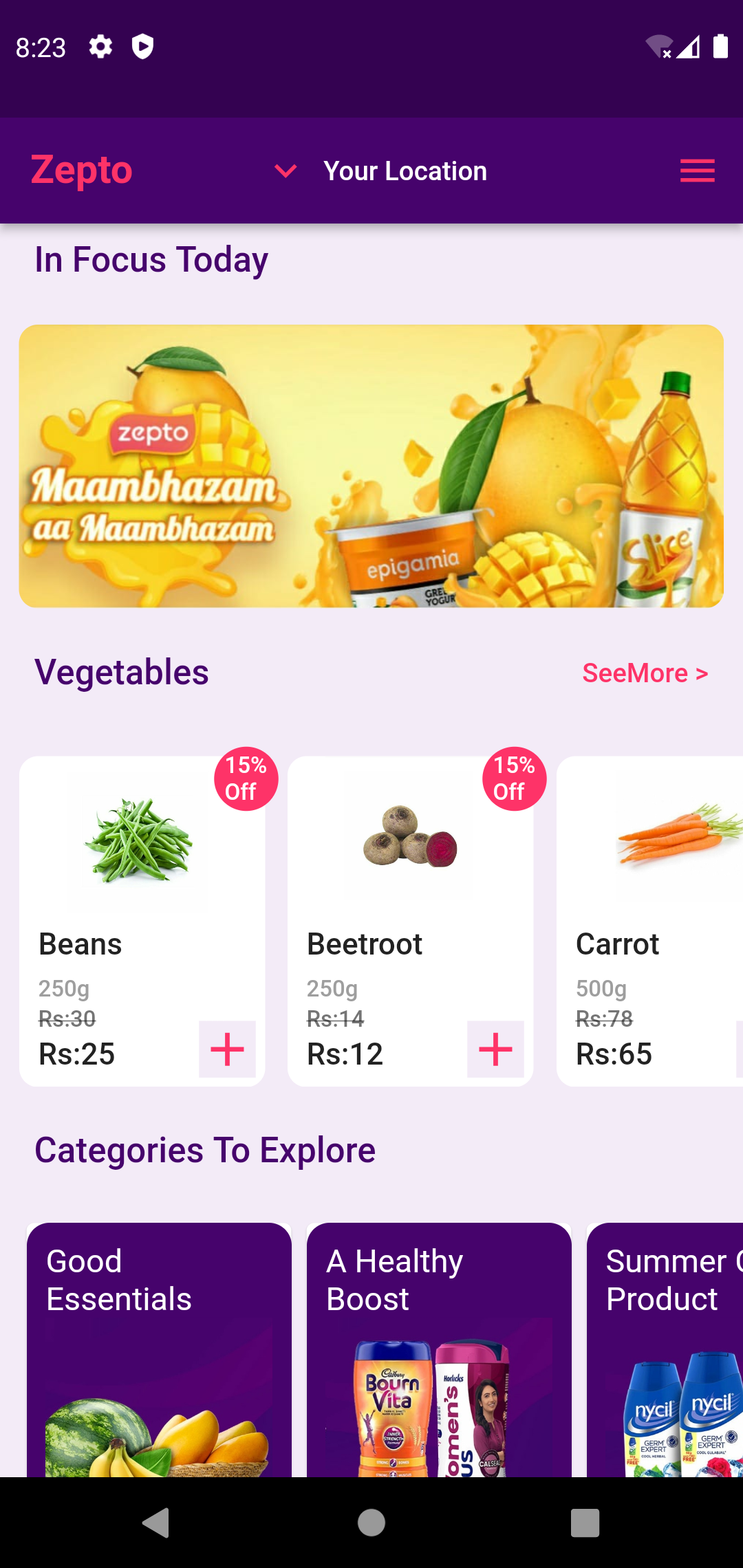Viewport: 743px width, 1568px height.
Task: Tap the settings gear in status bar
Action: (x=100, y=47)
